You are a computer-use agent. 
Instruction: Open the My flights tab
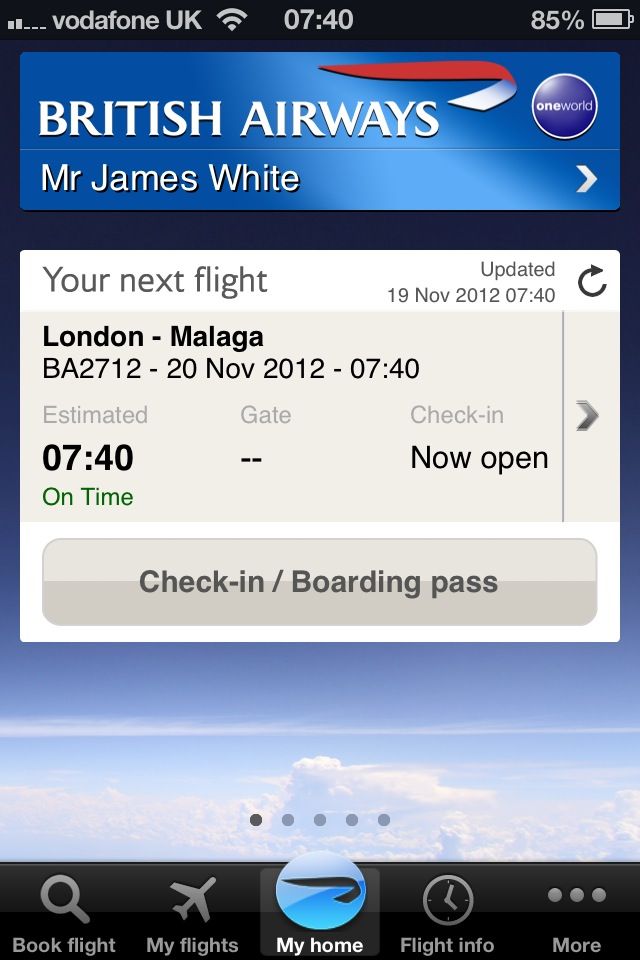tap(192, 914)
